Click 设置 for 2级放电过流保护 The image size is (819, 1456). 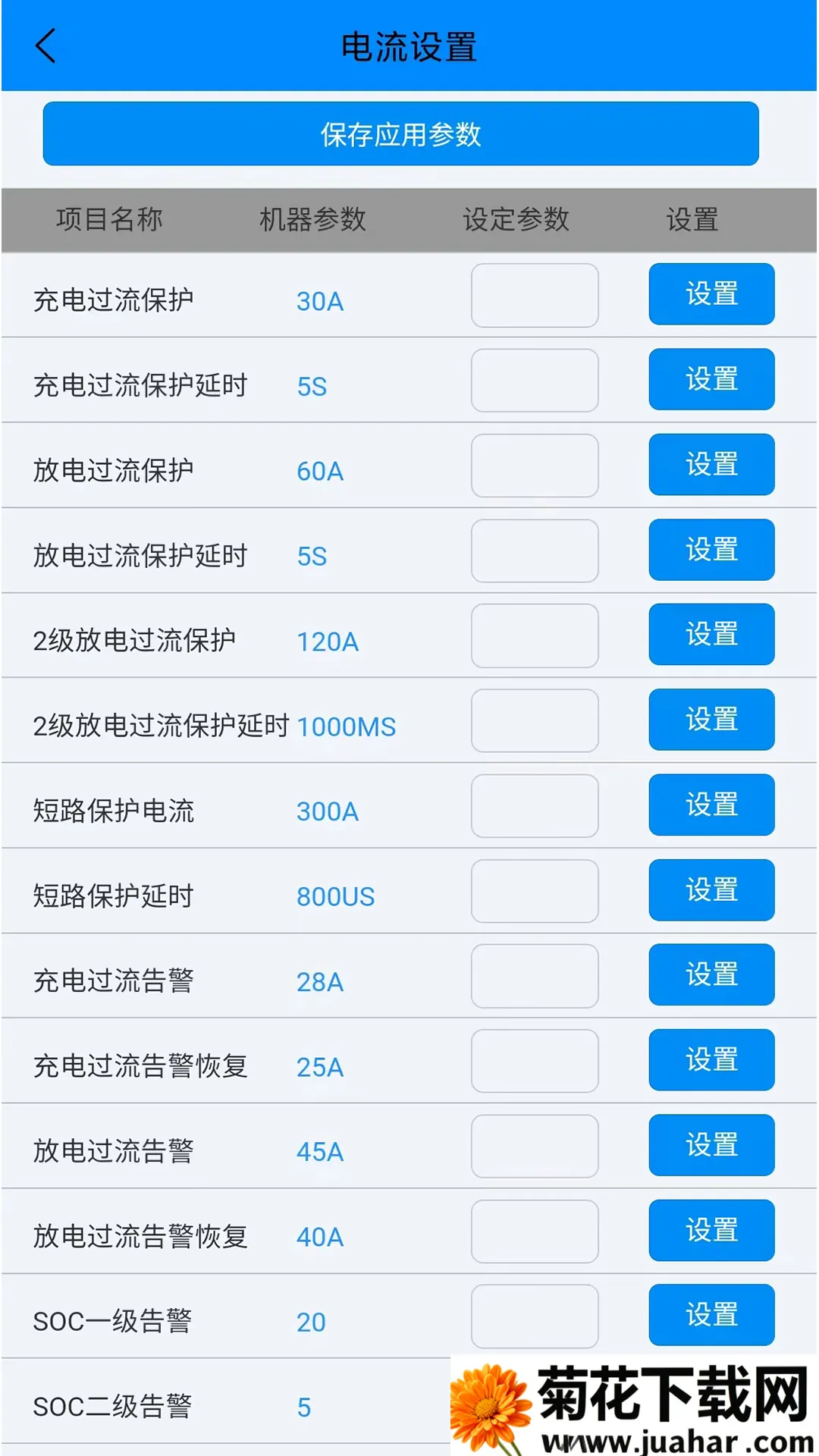pos(711,635)
